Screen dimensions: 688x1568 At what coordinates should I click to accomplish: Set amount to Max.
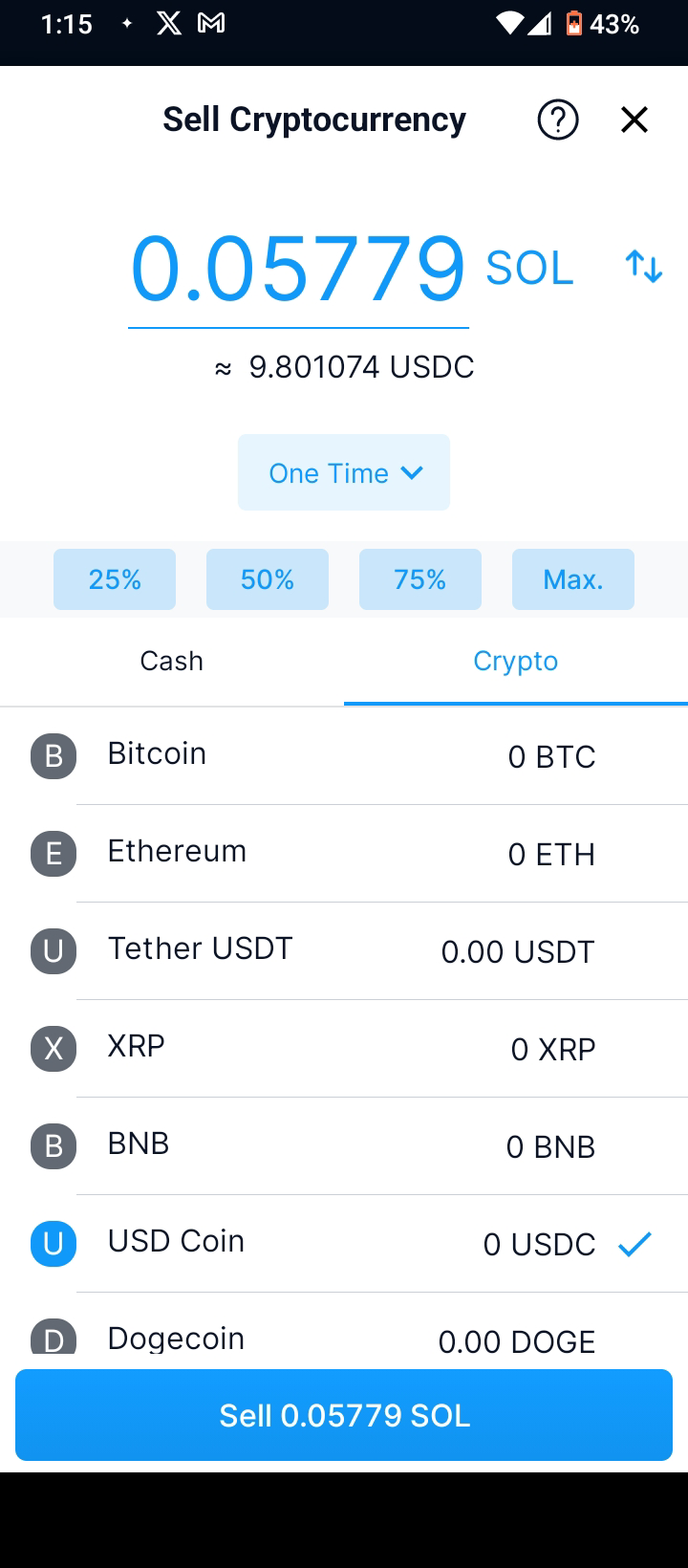tap(573, 579)
